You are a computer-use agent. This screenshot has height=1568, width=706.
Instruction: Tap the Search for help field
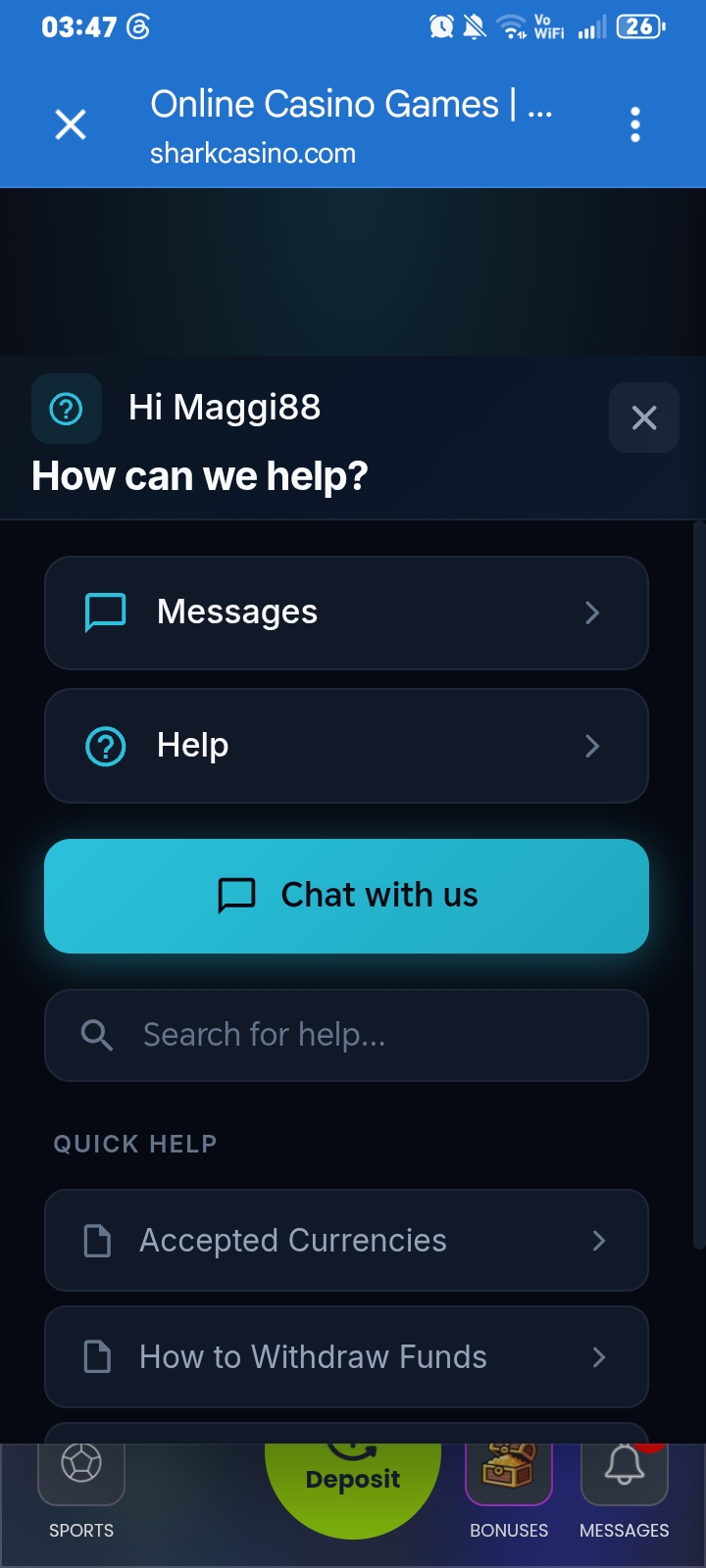tap(346, 1035)
